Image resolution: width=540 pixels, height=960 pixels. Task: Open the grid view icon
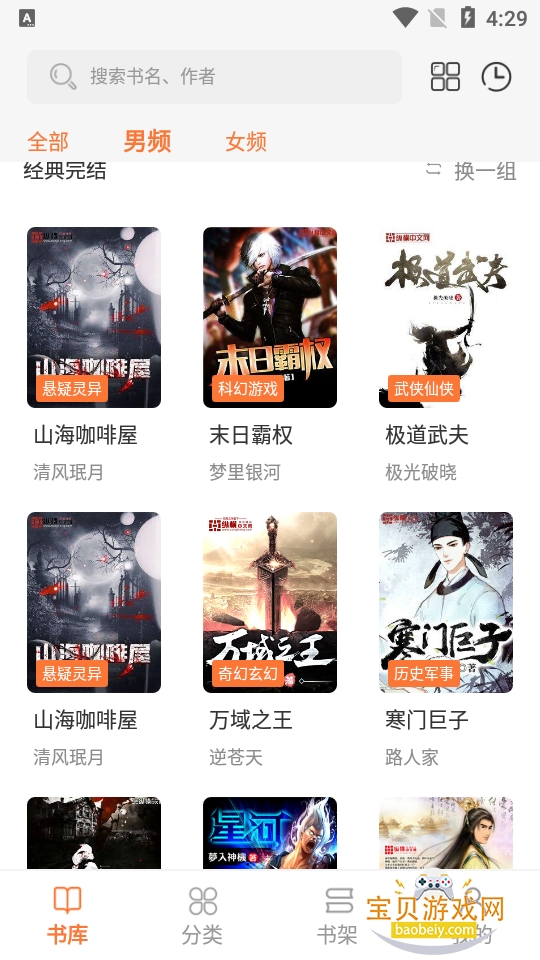click(445, 77)
